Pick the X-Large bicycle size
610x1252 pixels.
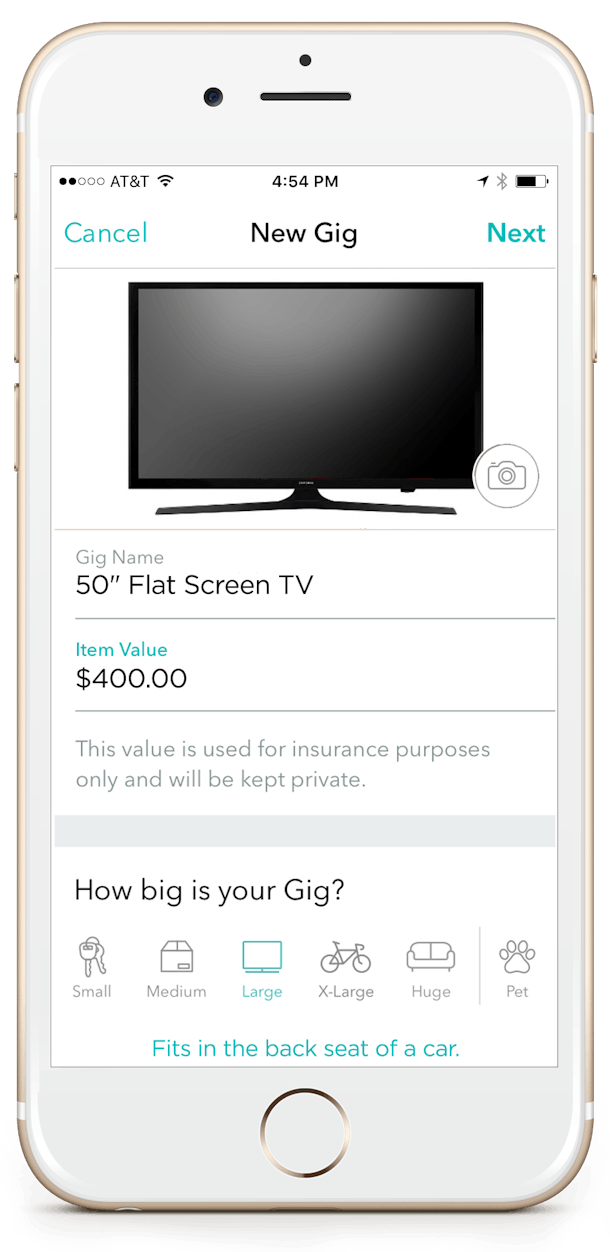coord(346,968)
